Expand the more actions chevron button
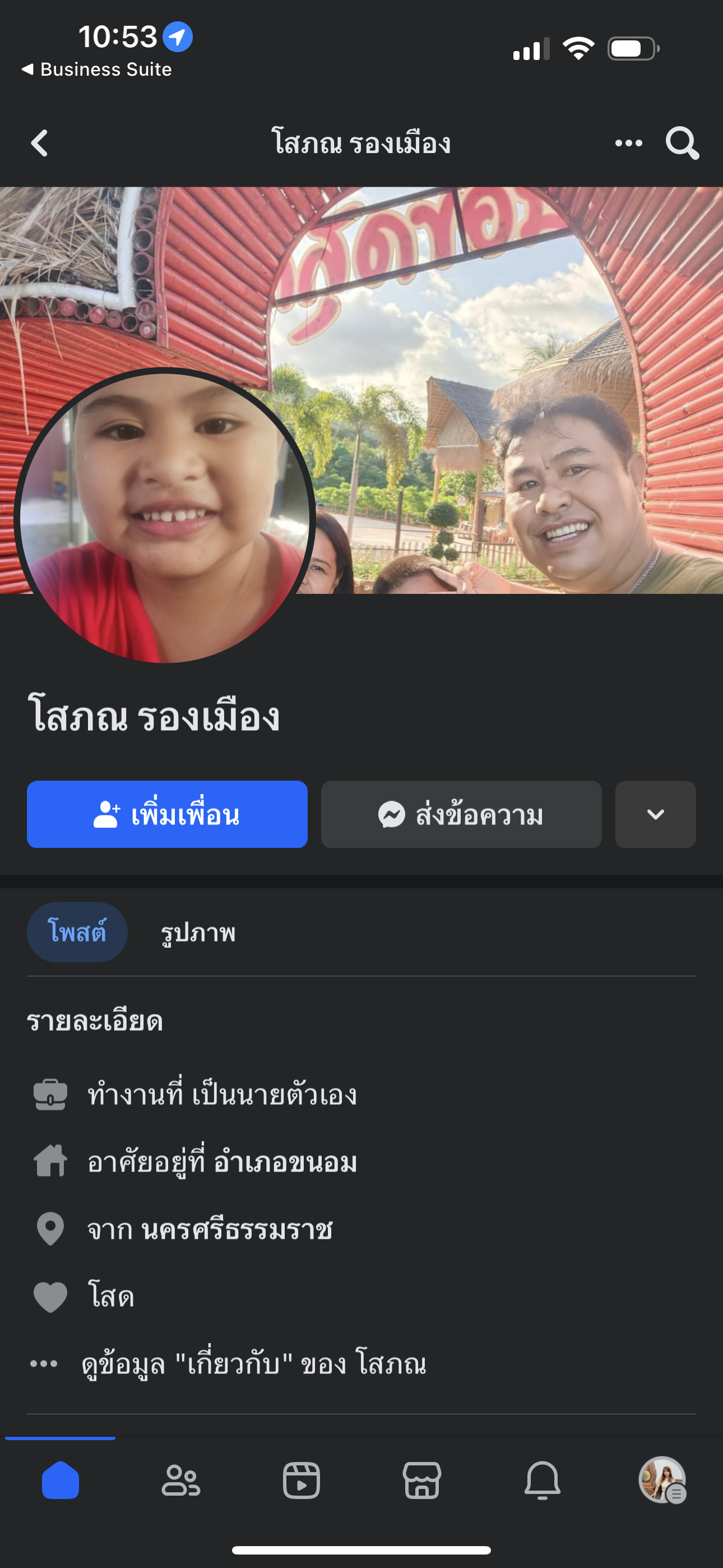Image resolution: width=723 pixels, height=1568 pixels. [x=655, y=814]
